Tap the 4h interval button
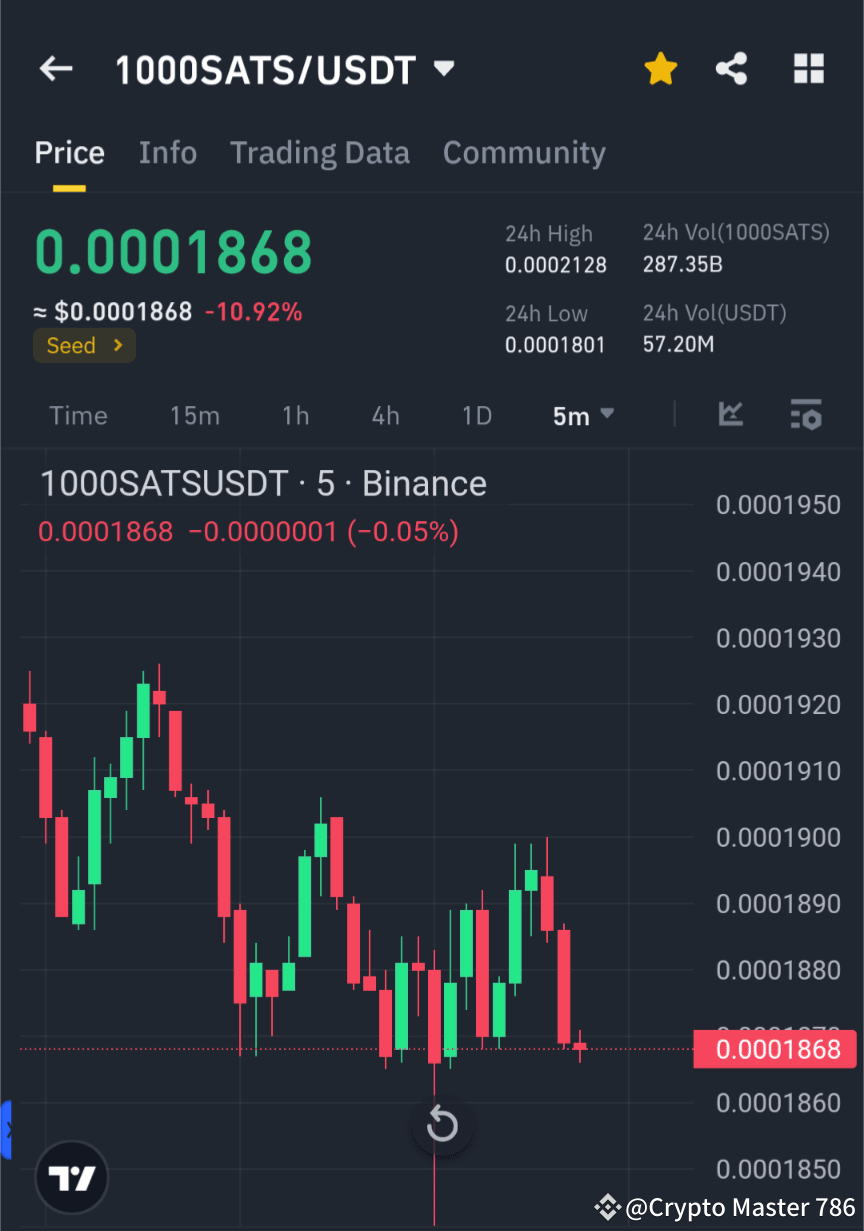The image size is (864, 1231). (385, 415)
